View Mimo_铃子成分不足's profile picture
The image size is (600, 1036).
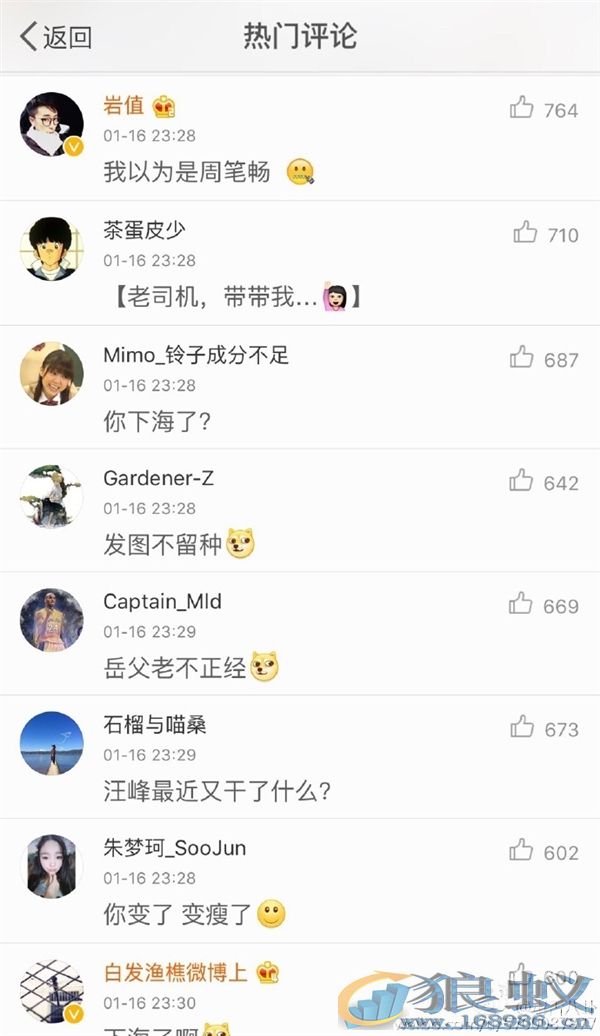tap(52, 373)
